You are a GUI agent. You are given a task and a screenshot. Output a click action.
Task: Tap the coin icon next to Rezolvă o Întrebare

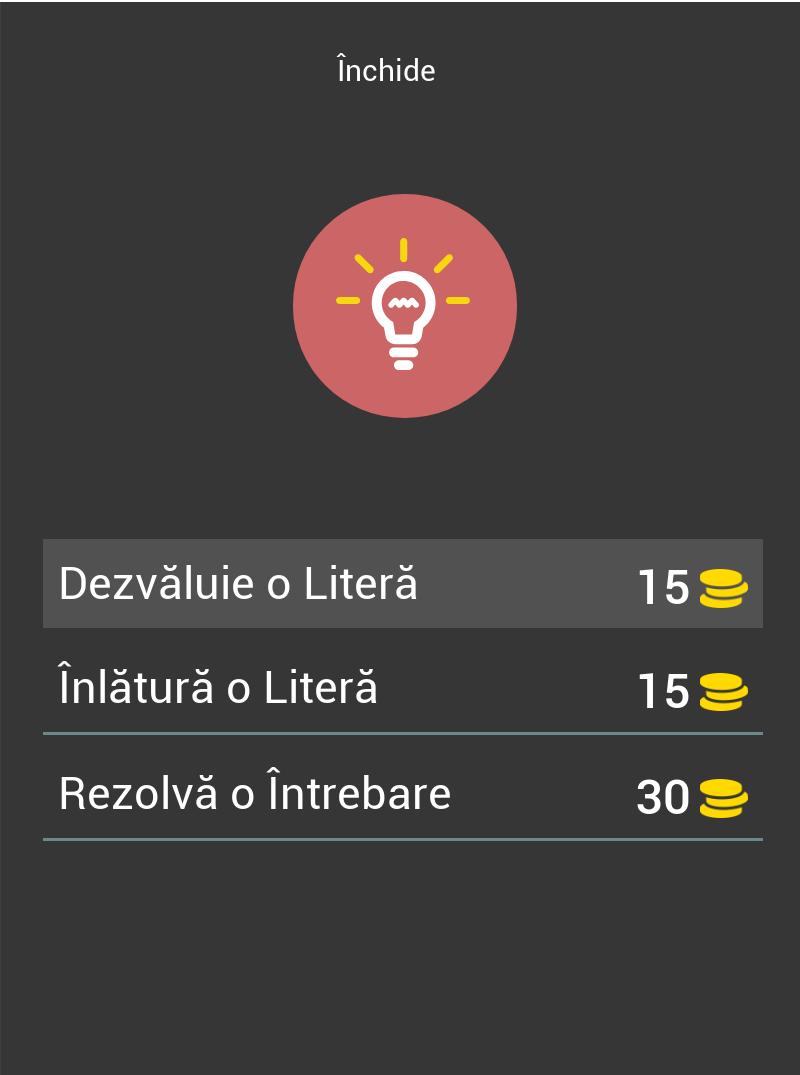[x=722, y=798]
